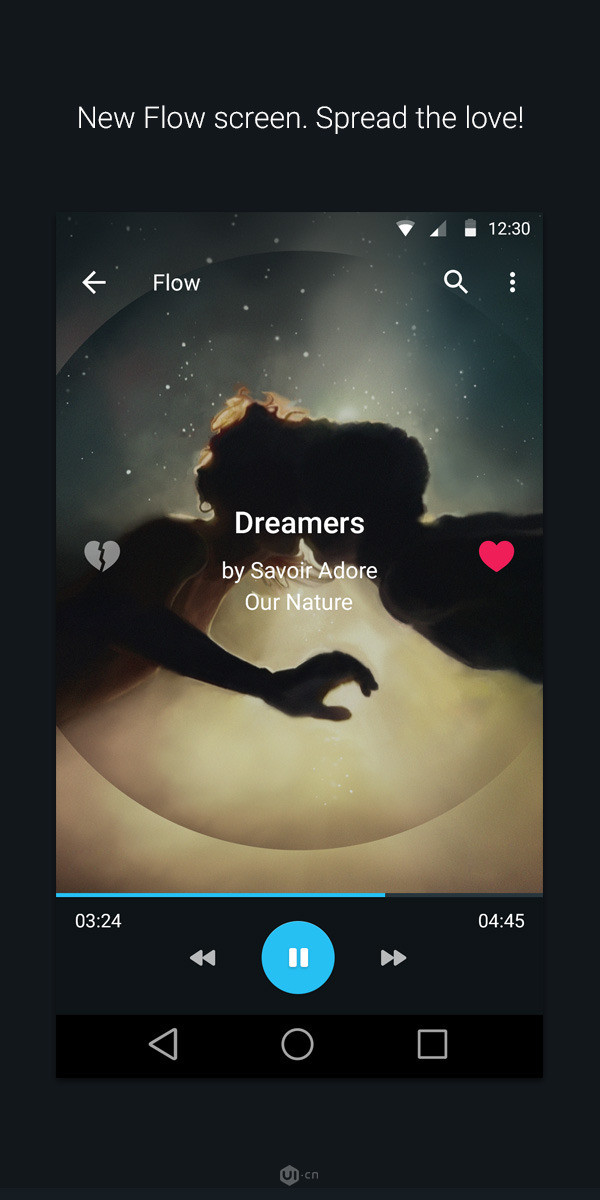Pause the current track
The width and height of the screenshot is (600, 1200).
coord(298,957)
